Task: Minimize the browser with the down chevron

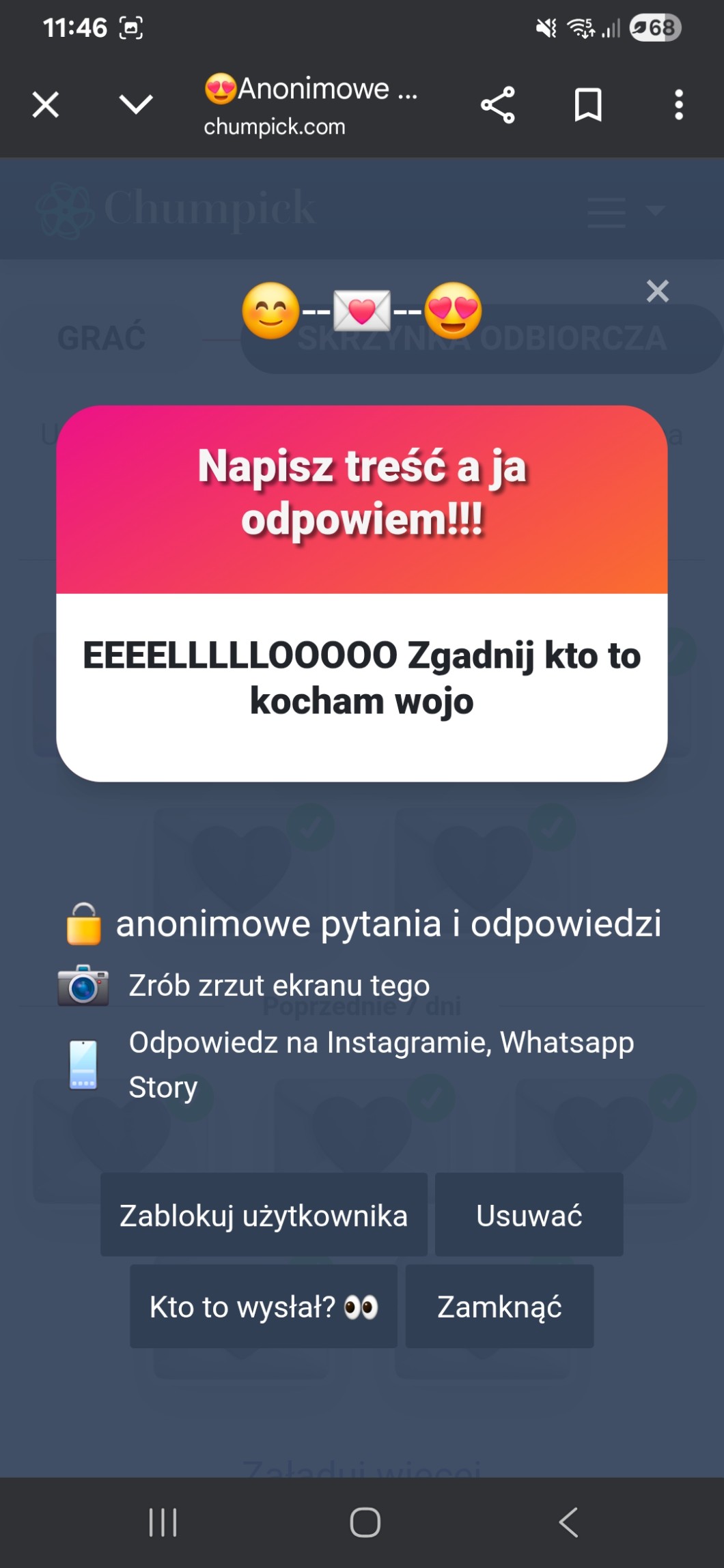Action: click(136, 104)
